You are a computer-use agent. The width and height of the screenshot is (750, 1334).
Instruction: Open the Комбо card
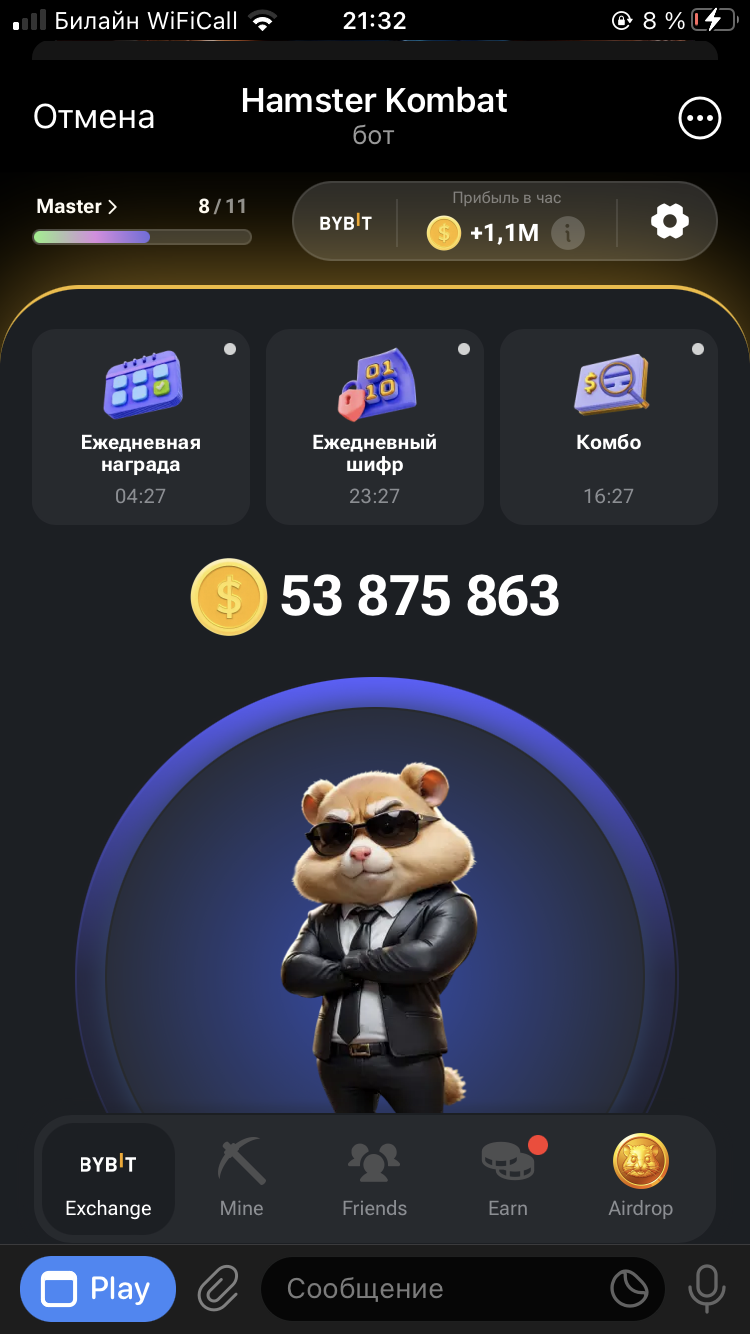[609, 427]
